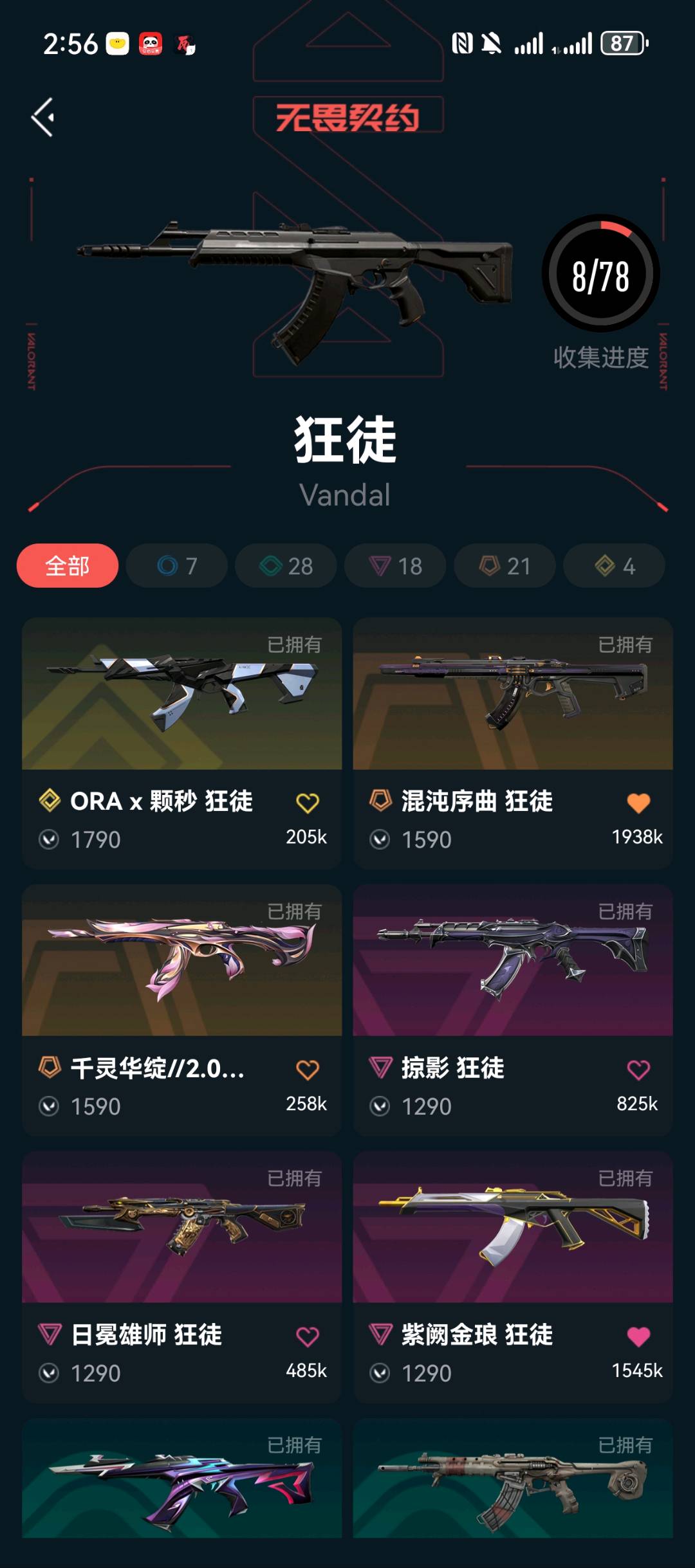Like the ORA x 颗秒 狂徒 skin

(308, 803)
